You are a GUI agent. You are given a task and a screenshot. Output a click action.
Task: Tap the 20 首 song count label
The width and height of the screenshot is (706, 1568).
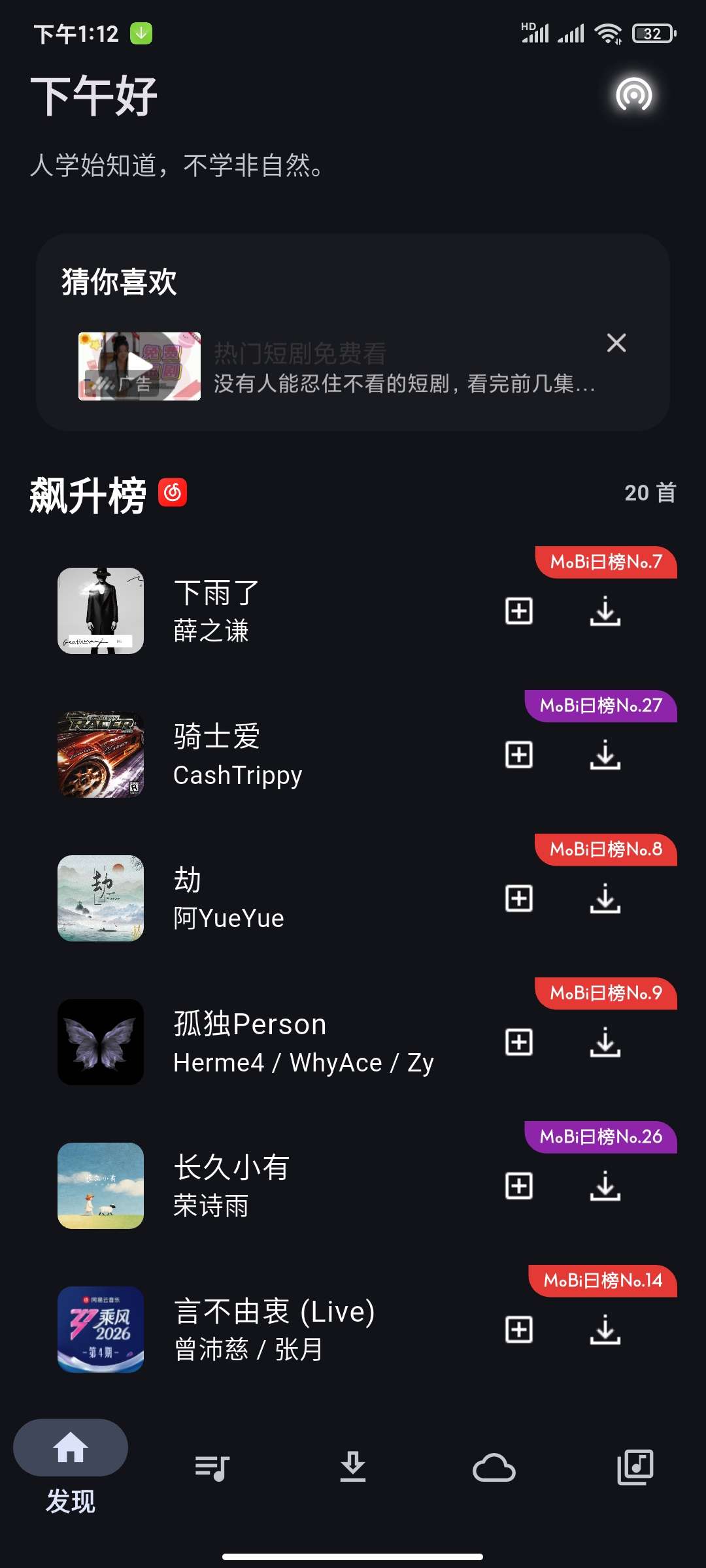click(x=650, y=495)
